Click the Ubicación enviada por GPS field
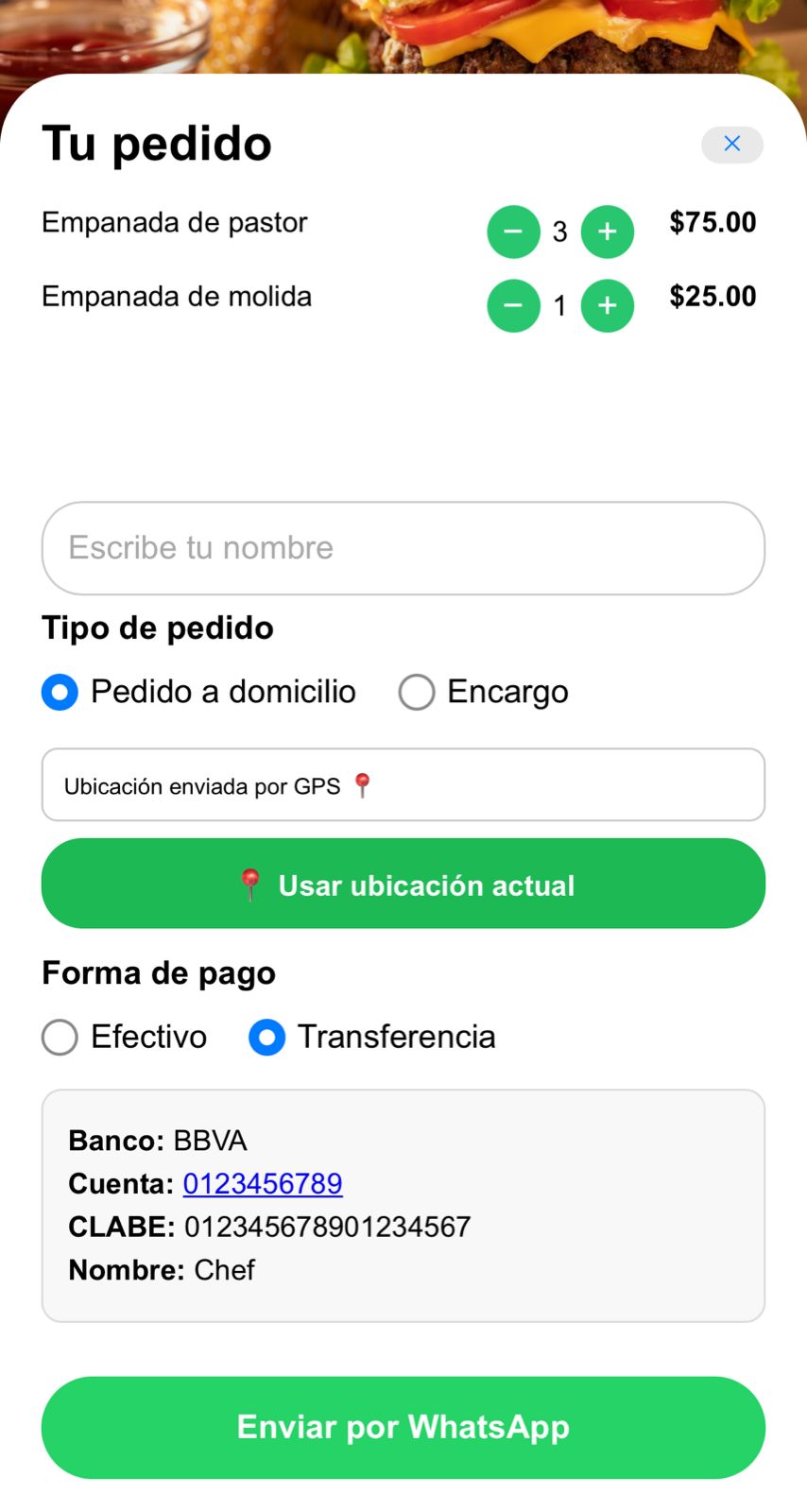 click(x=403, y=784)
